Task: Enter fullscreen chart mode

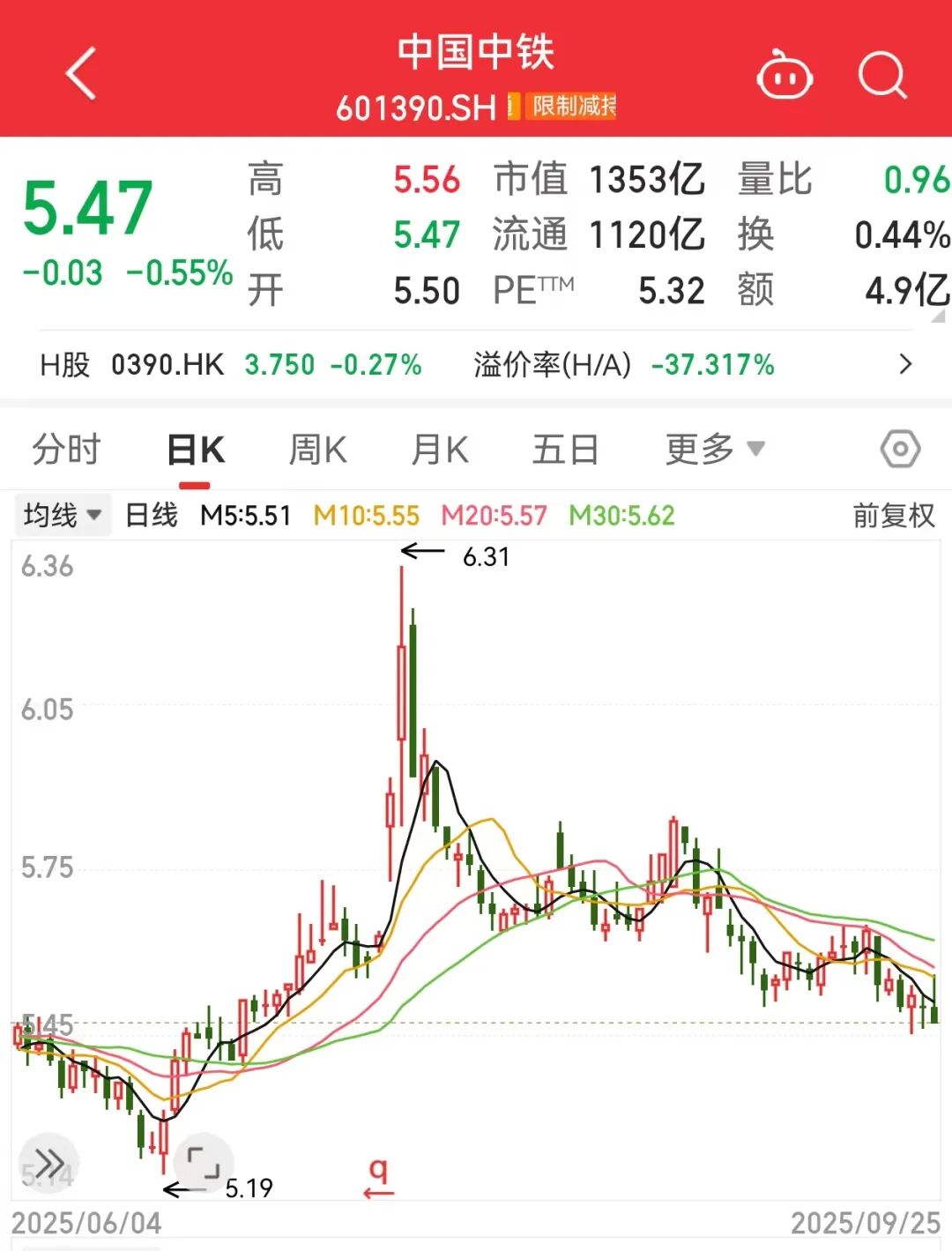Action: coord(204,1164)
